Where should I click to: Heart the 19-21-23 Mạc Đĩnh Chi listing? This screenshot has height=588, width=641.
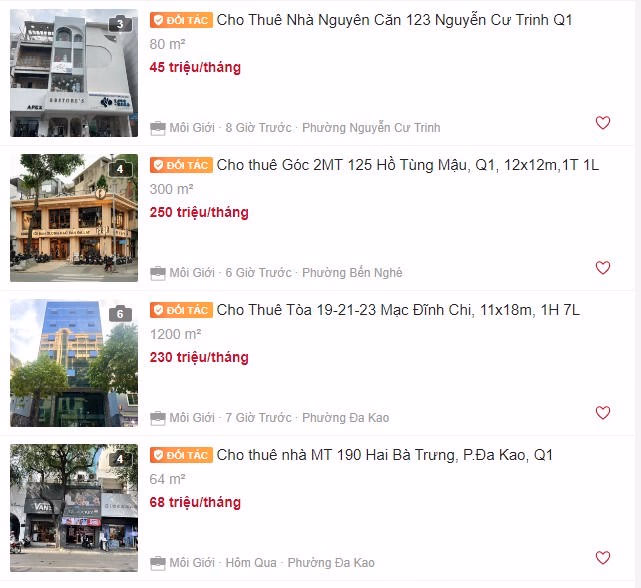[x=602, y=413]
